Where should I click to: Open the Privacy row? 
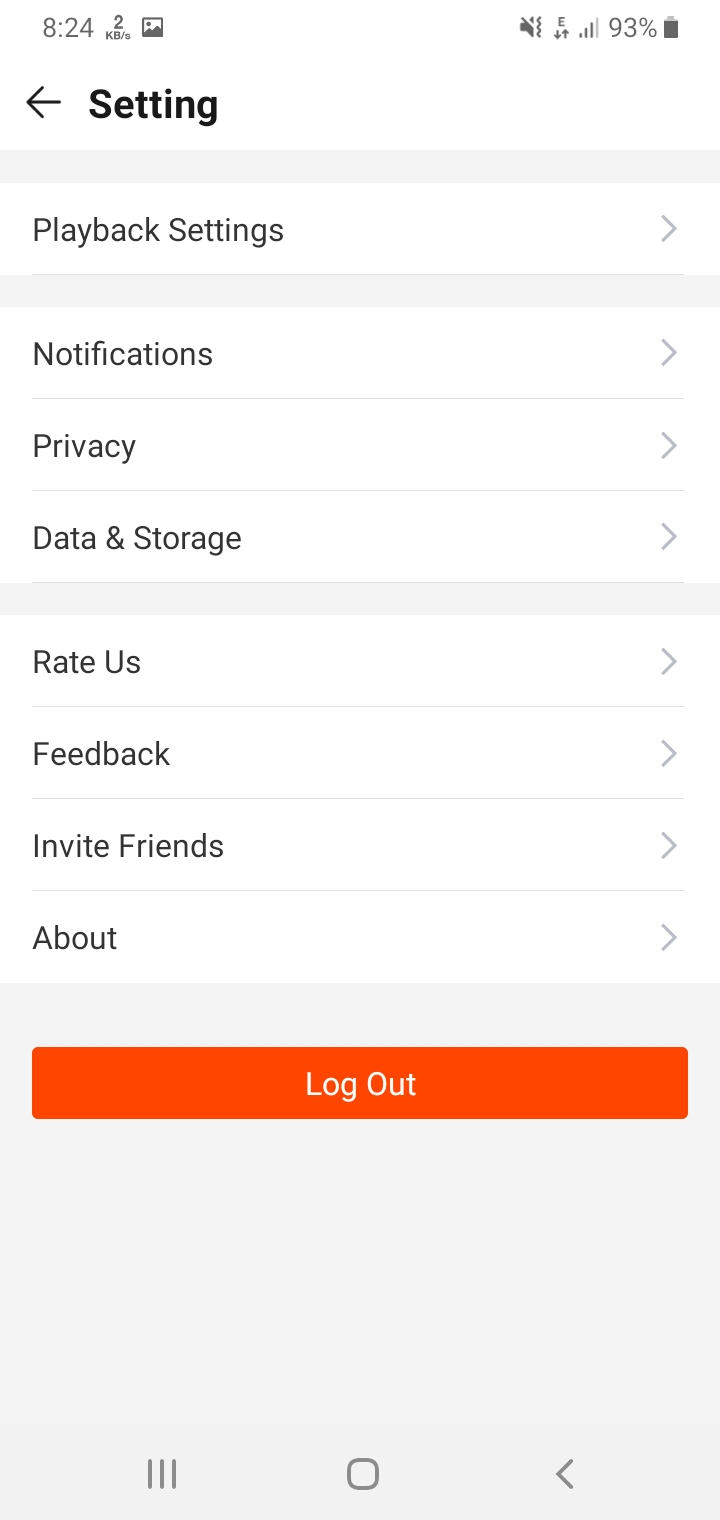(x=360, y=445)
